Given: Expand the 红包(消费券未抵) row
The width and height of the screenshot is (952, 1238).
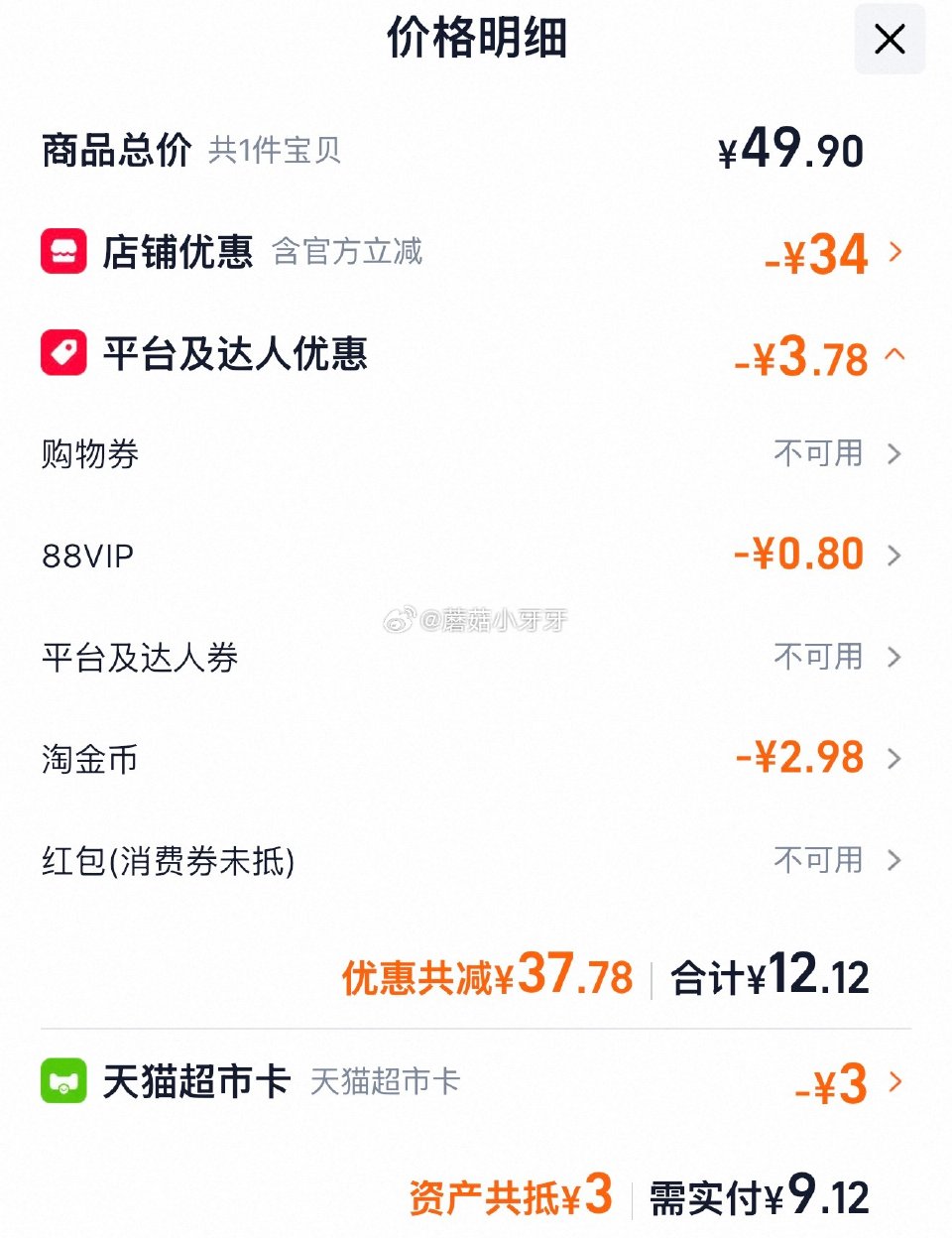Looking at the screenshot, I should (895, 860).
